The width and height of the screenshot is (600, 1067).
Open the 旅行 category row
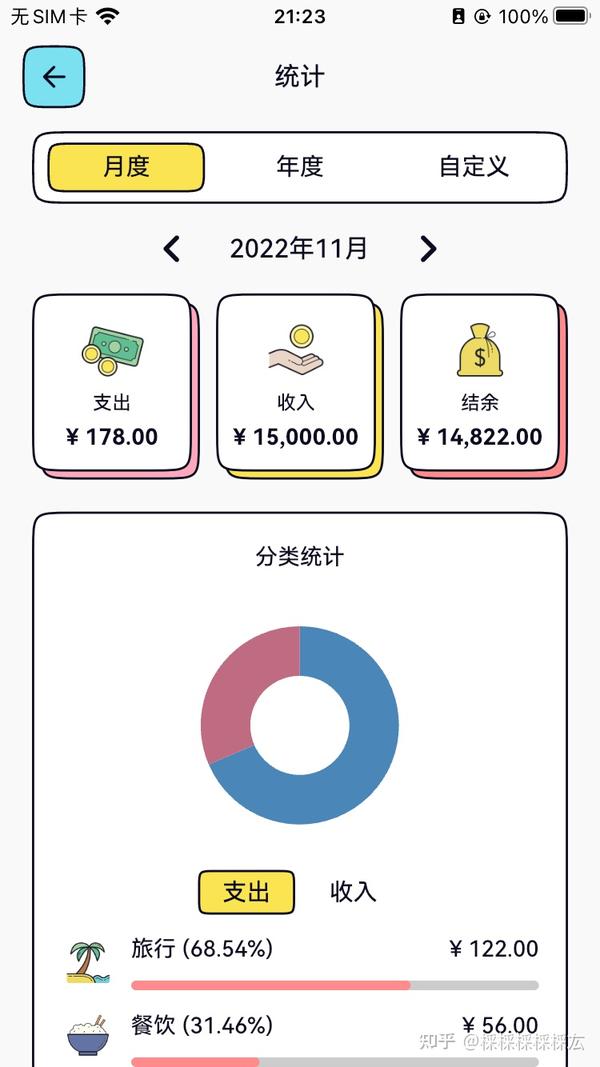(x=303, y=963)
